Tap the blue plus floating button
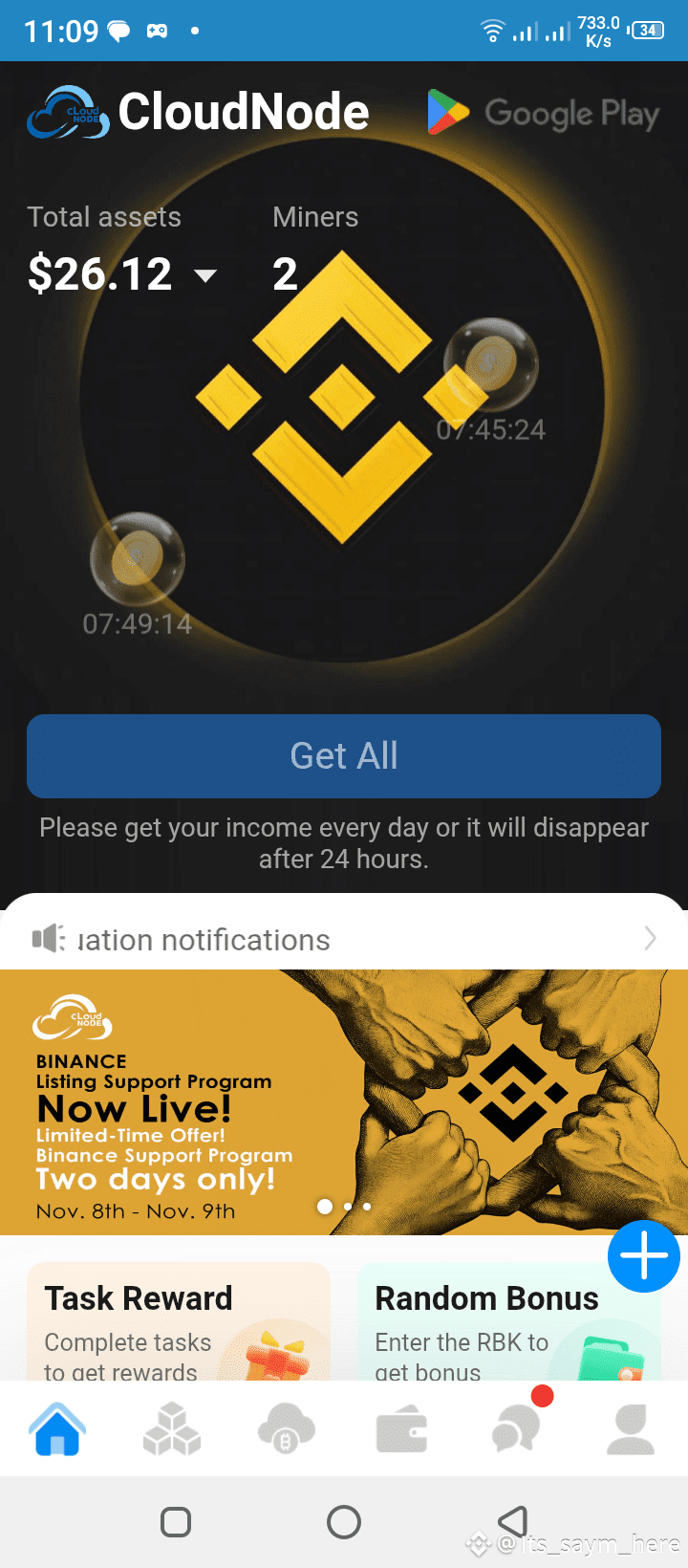Viewport: 688px width, 1568px height. [x=644, y=1255]
